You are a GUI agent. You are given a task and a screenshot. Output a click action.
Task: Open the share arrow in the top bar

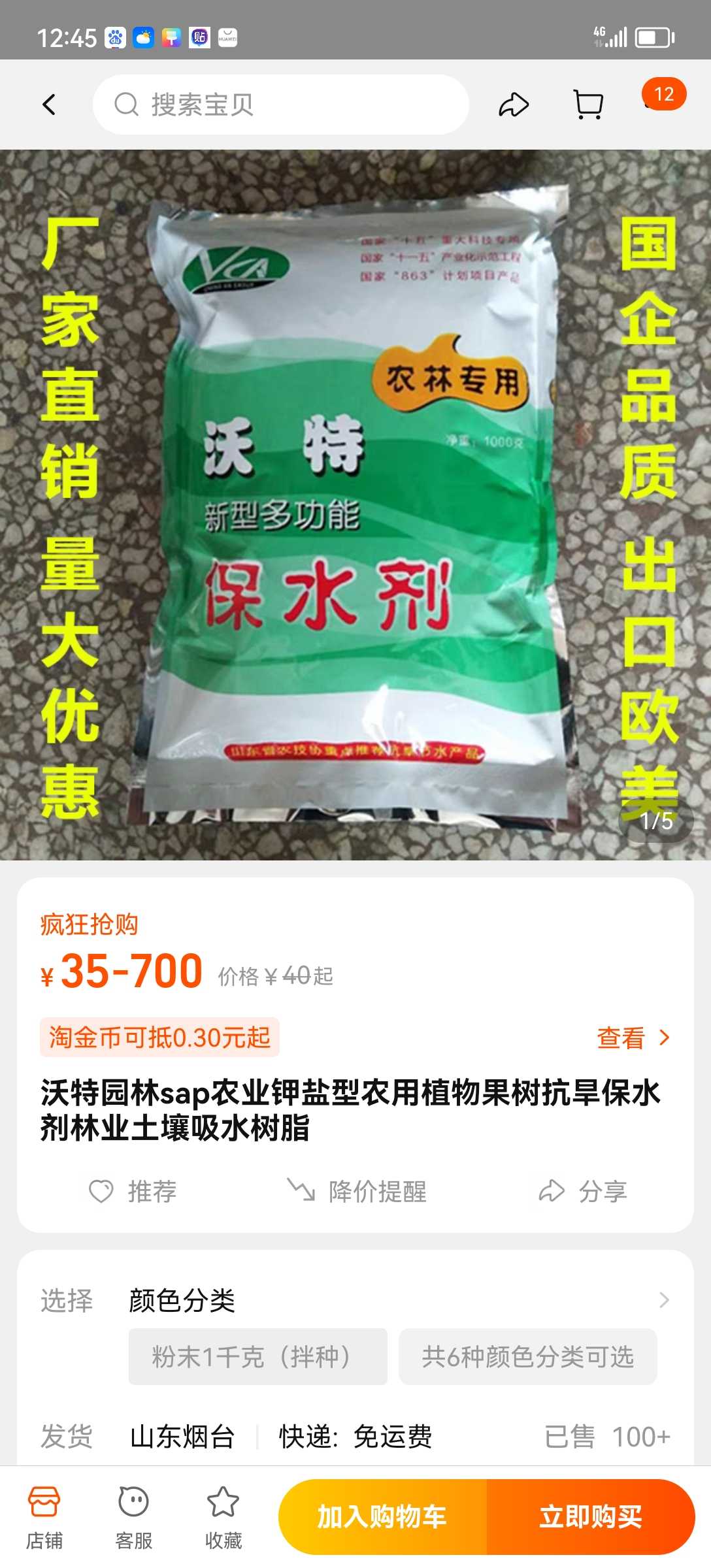tap(514, 105)
